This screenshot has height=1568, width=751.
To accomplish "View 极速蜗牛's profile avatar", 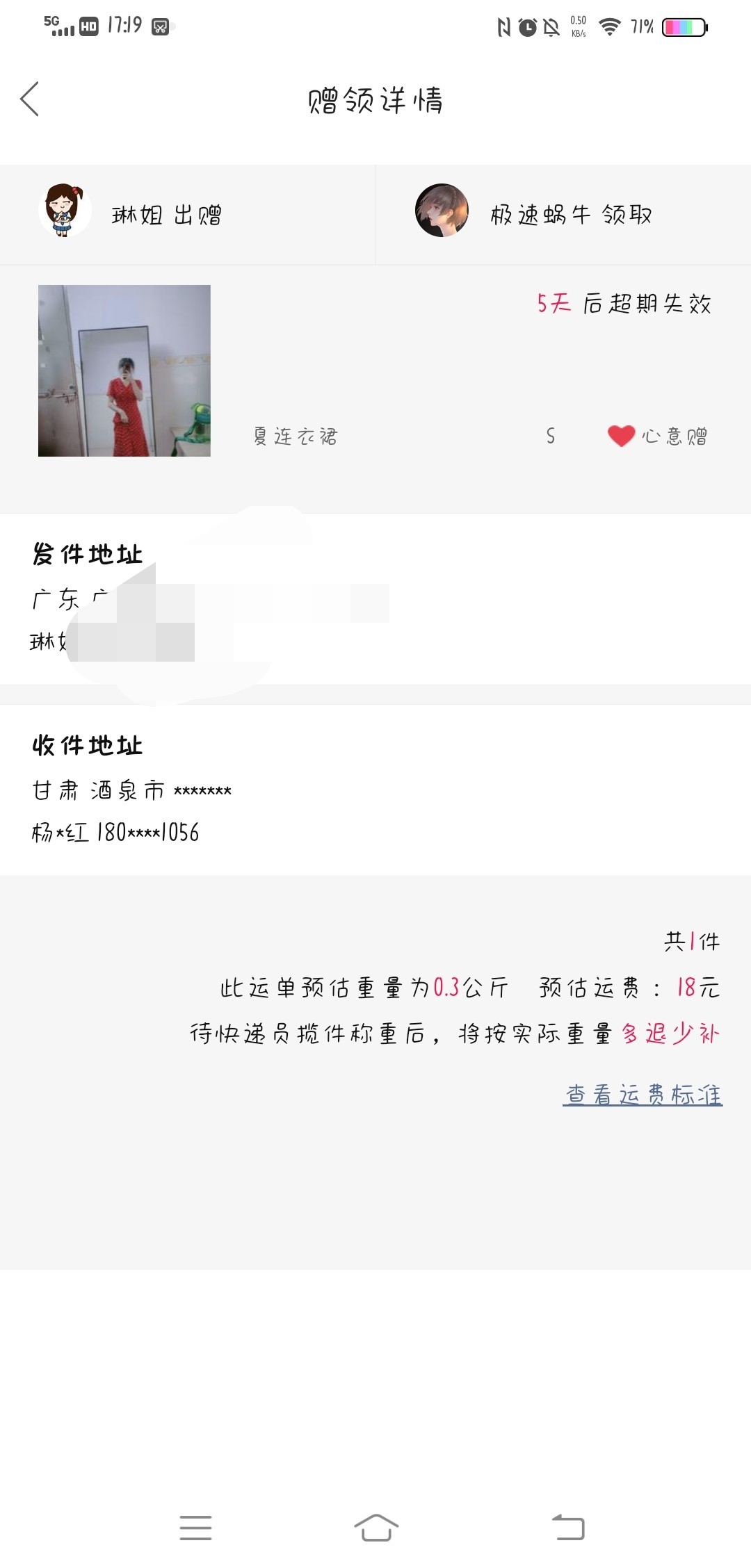I will click(442, 211).
